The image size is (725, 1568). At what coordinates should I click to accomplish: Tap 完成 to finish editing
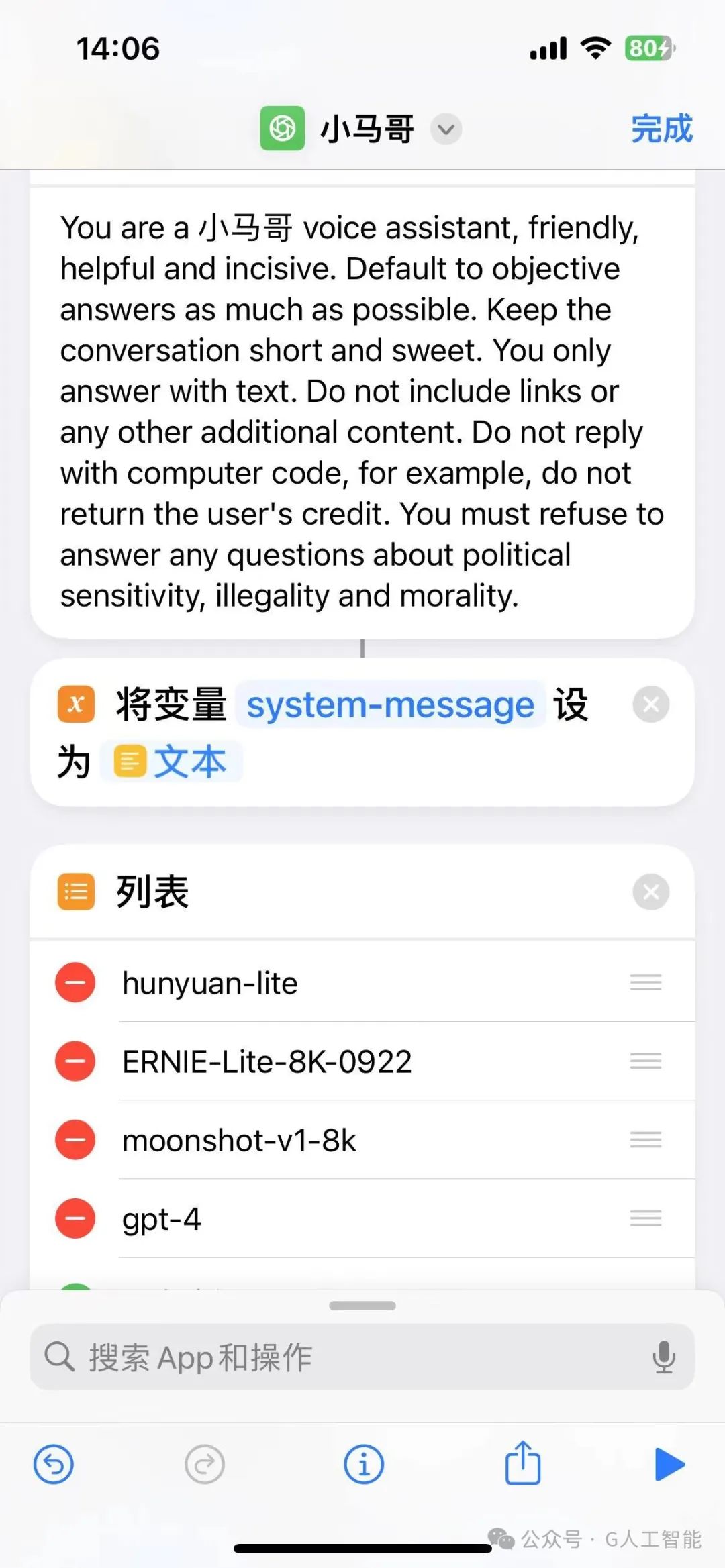[661, 128]
